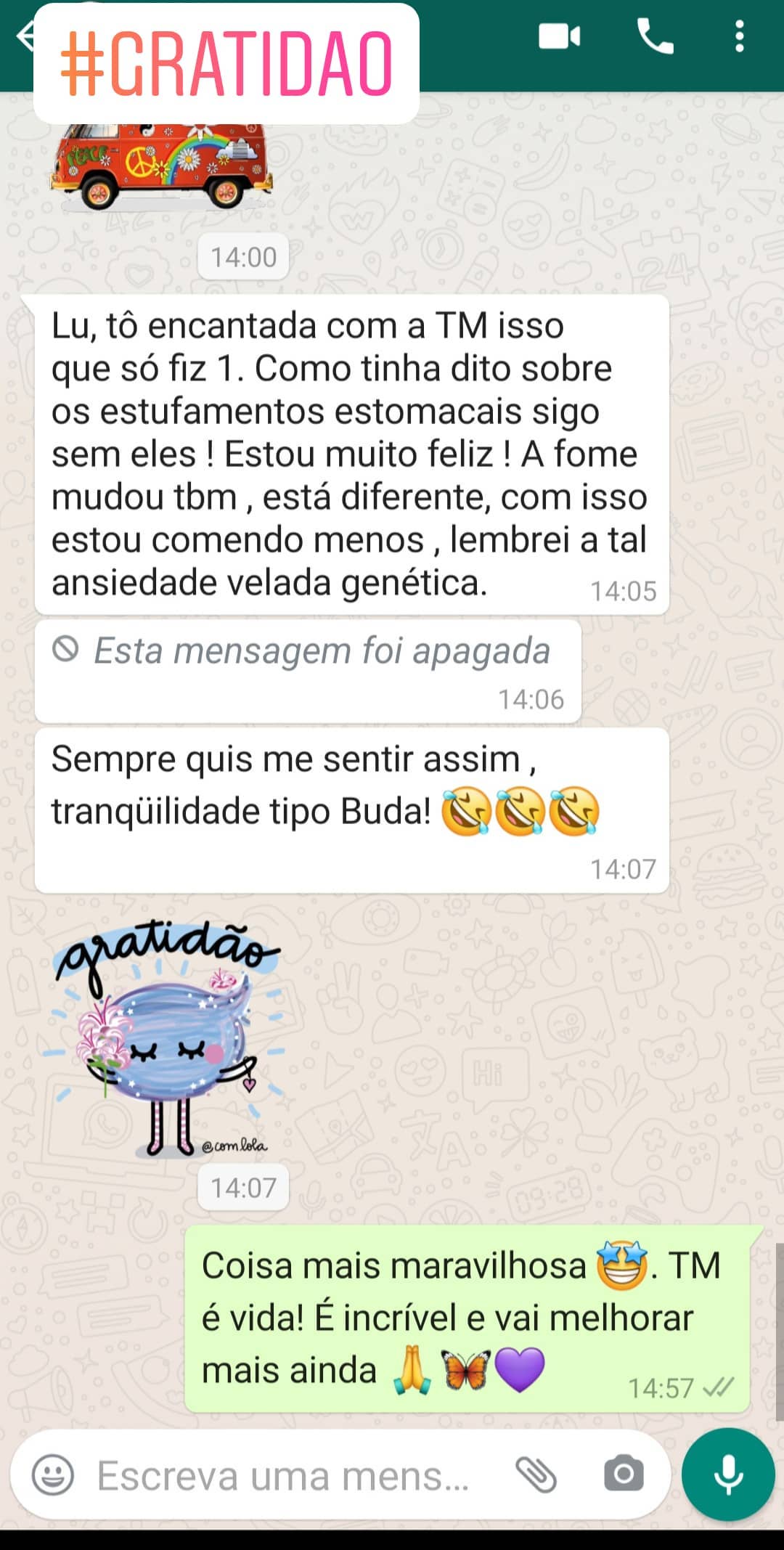Select the hippie van sticker

pos(160,163)
